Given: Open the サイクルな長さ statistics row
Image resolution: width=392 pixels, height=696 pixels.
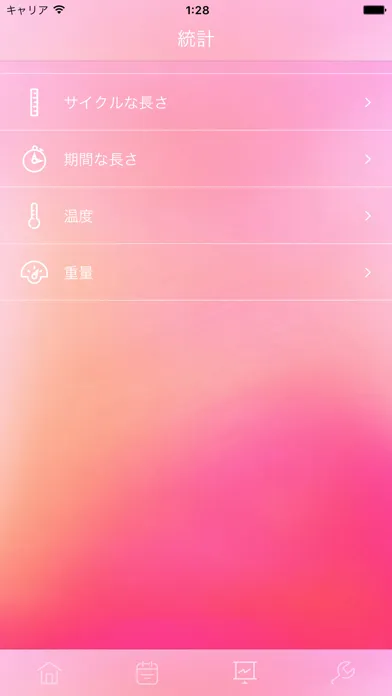Looking at the screenshot, I should coord(196,102).
